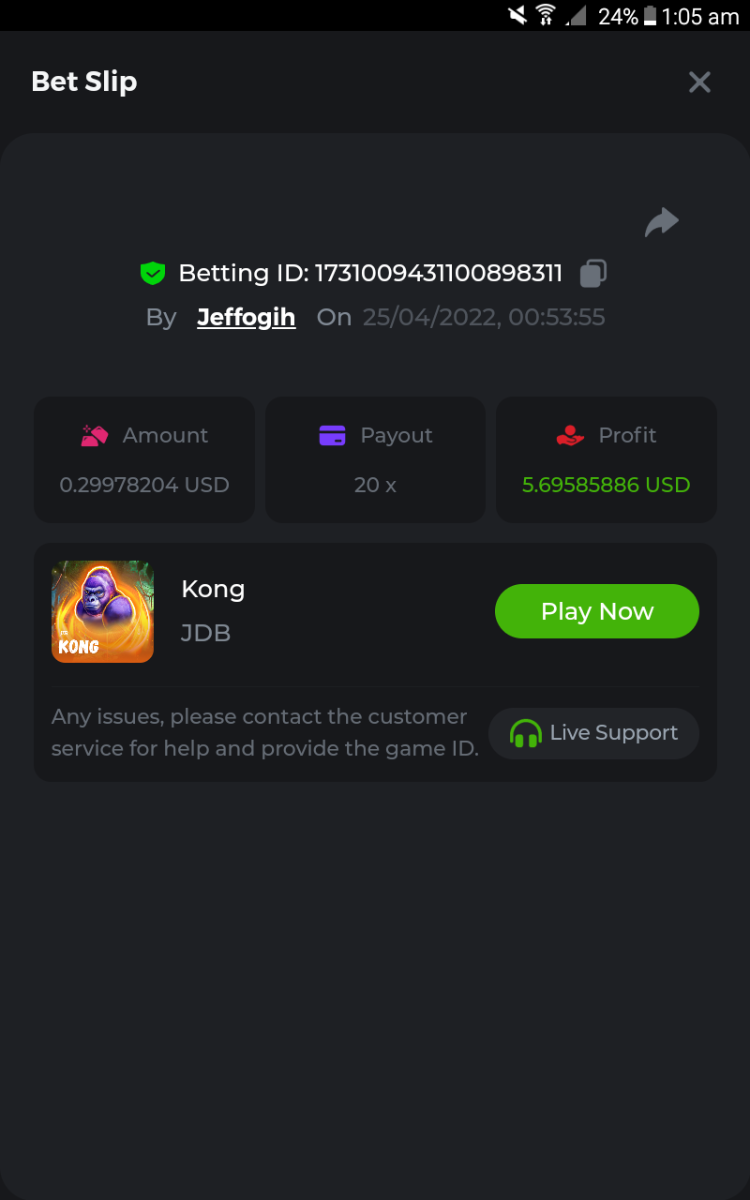Copy the Betting ID

(593, 273)
